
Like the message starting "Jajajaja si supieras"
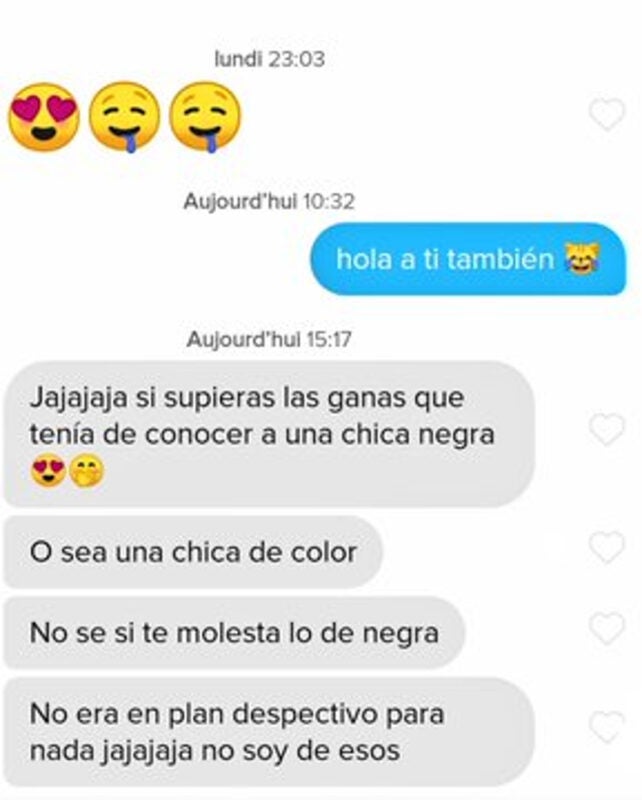[606, 430]
